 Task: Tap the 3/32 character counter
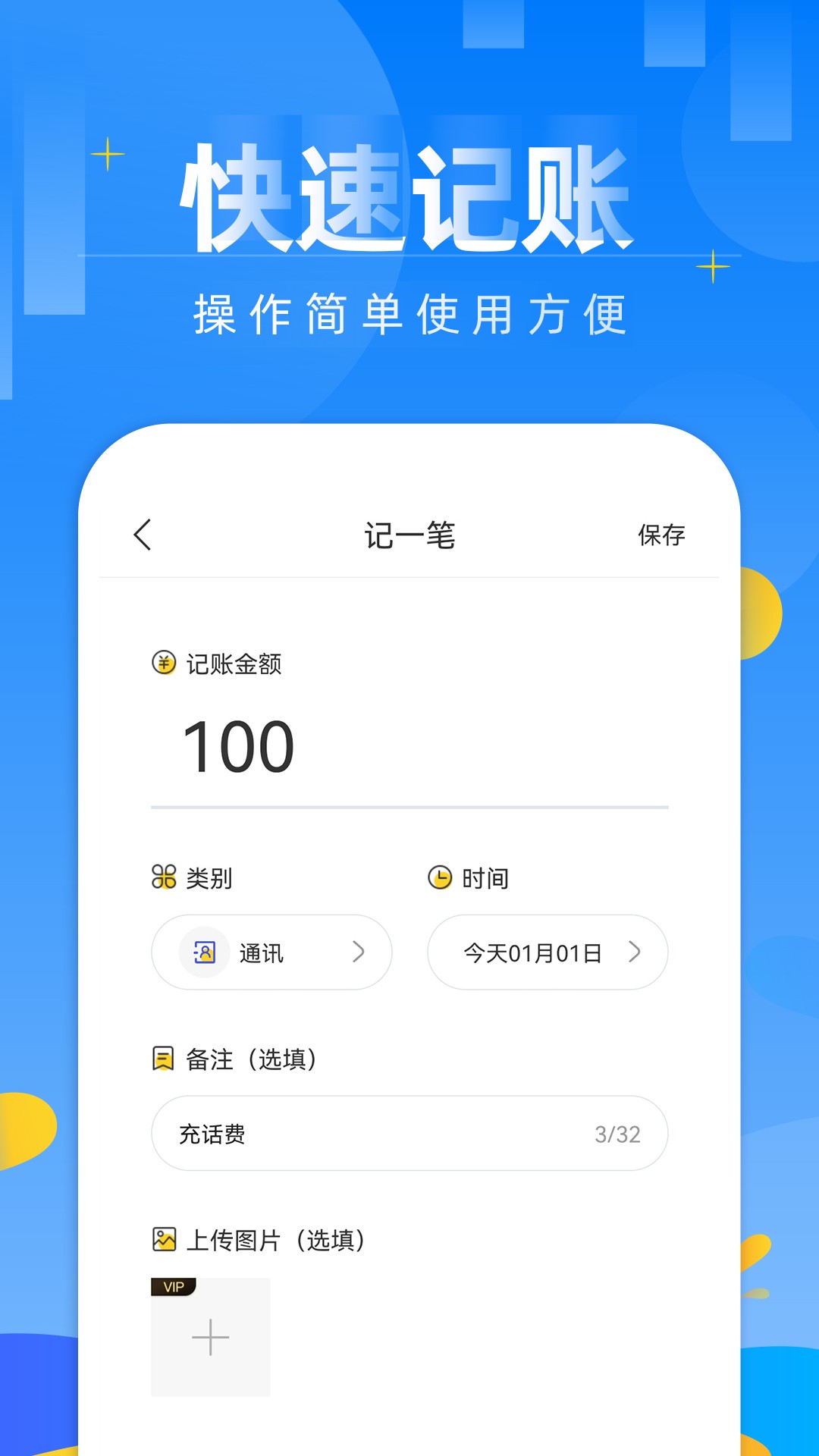(x=617, y=1133)
